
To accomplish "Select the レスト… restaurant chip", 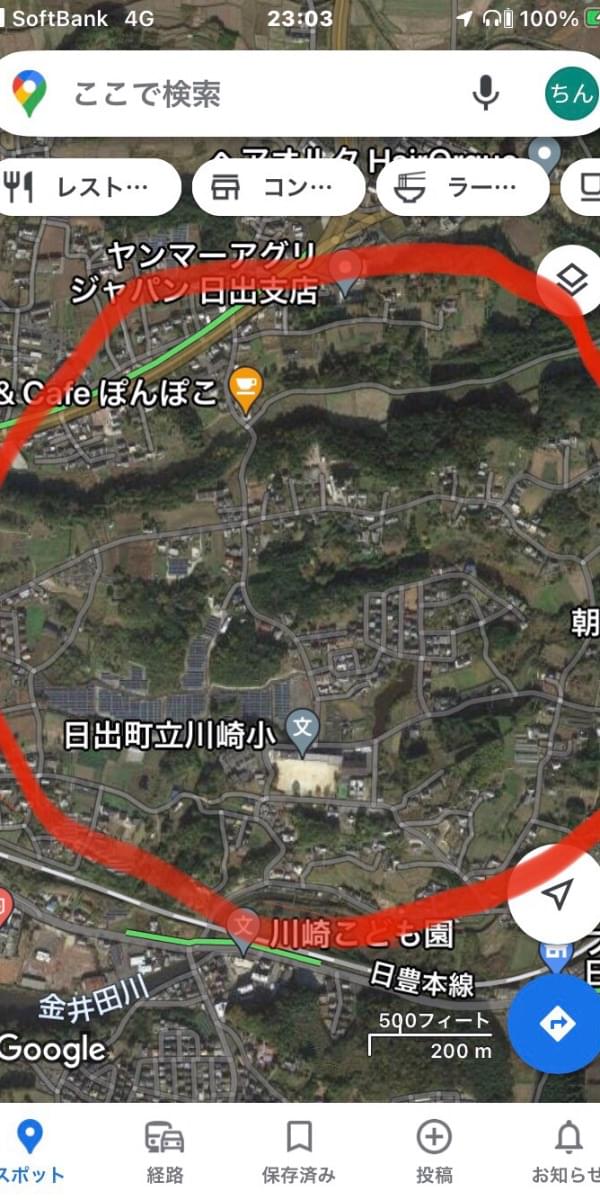I will coord(88,186).
